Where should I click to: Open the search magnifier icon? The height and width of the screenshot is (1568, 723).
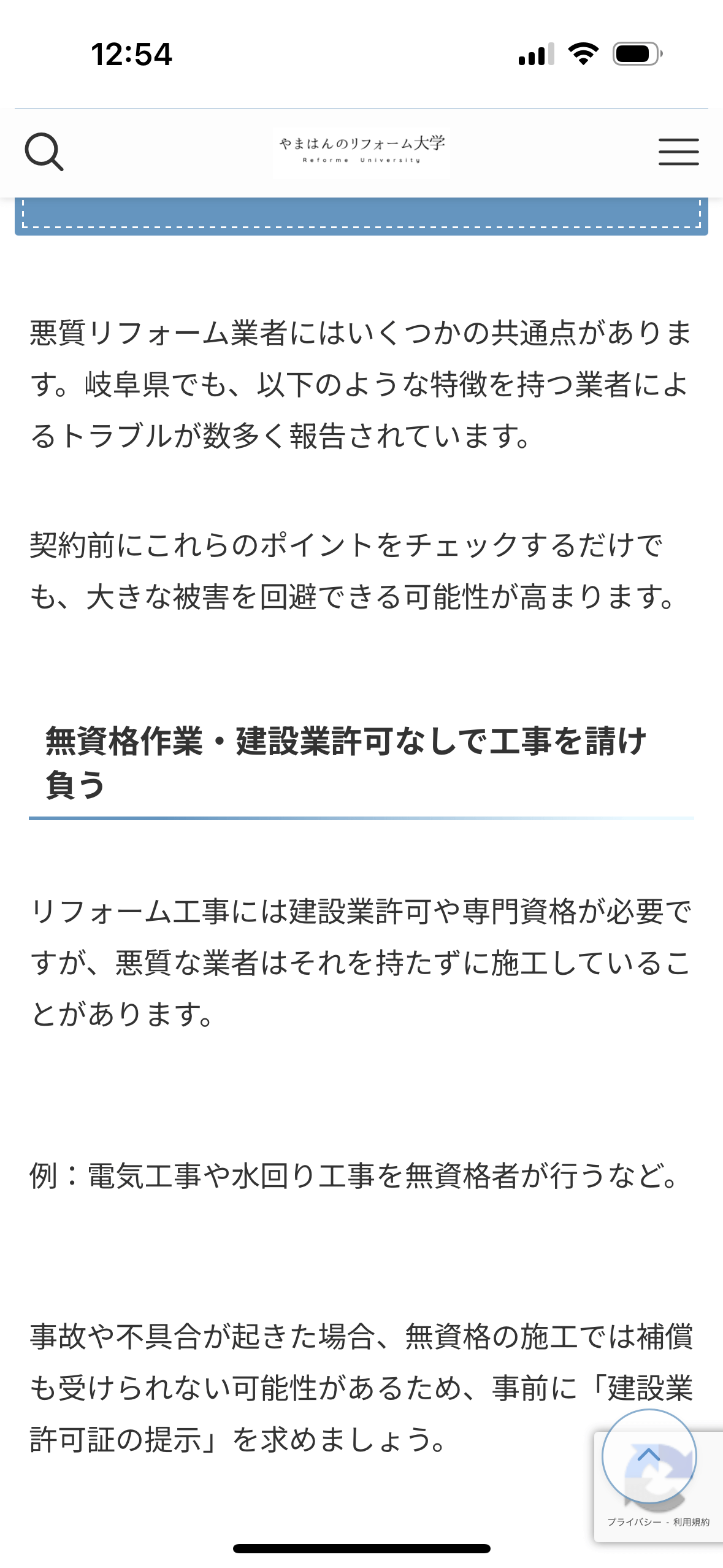44,152
